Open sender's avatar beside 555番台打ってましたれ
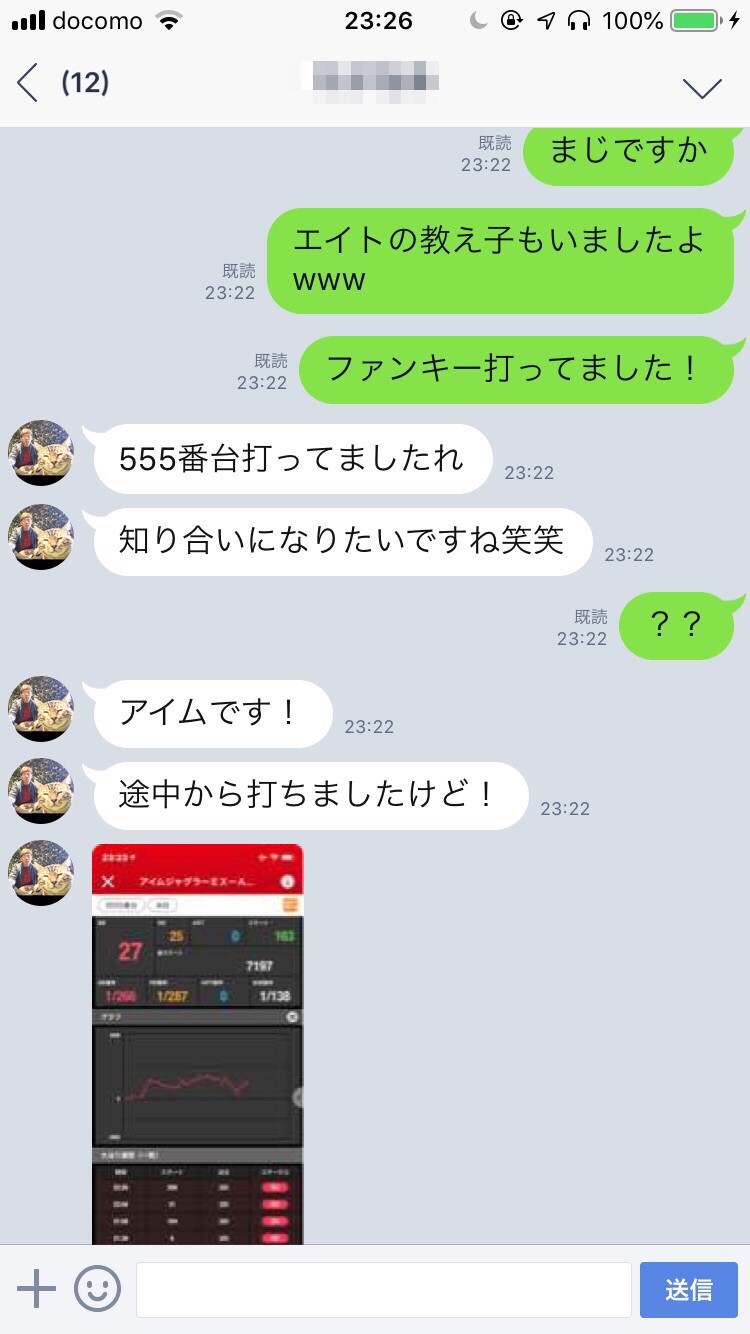Image resolution: width=750 pixels, height=1334 pixels. point(41,453)
